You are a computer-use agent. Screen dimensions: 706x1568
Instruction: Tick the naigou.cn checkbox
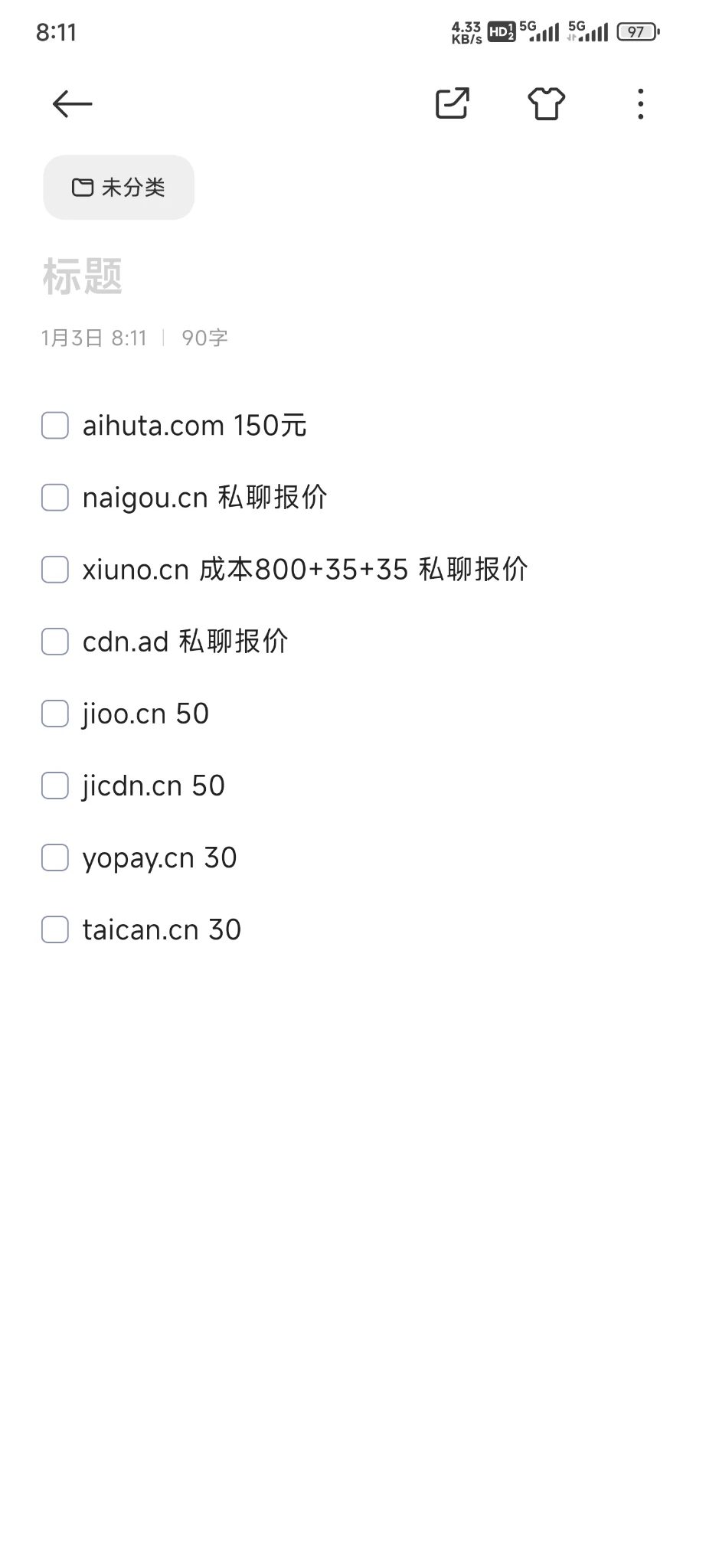pyautogui.click(x=55, y=498)
